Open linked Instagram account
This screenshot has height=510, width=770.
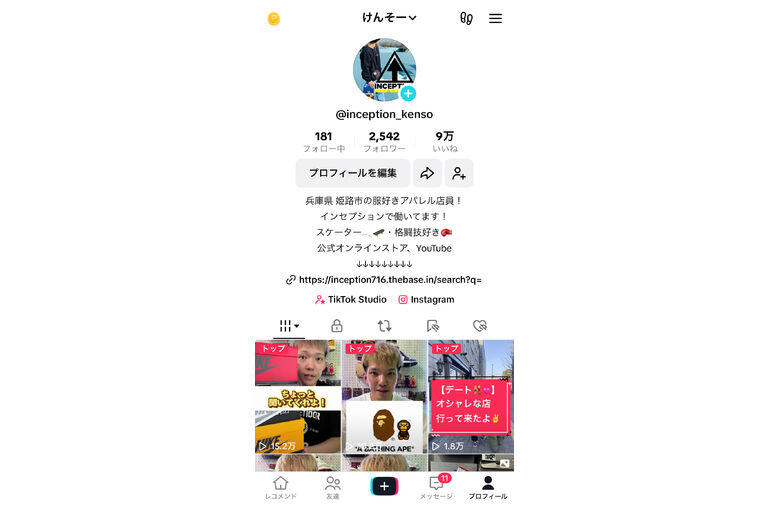426,299
